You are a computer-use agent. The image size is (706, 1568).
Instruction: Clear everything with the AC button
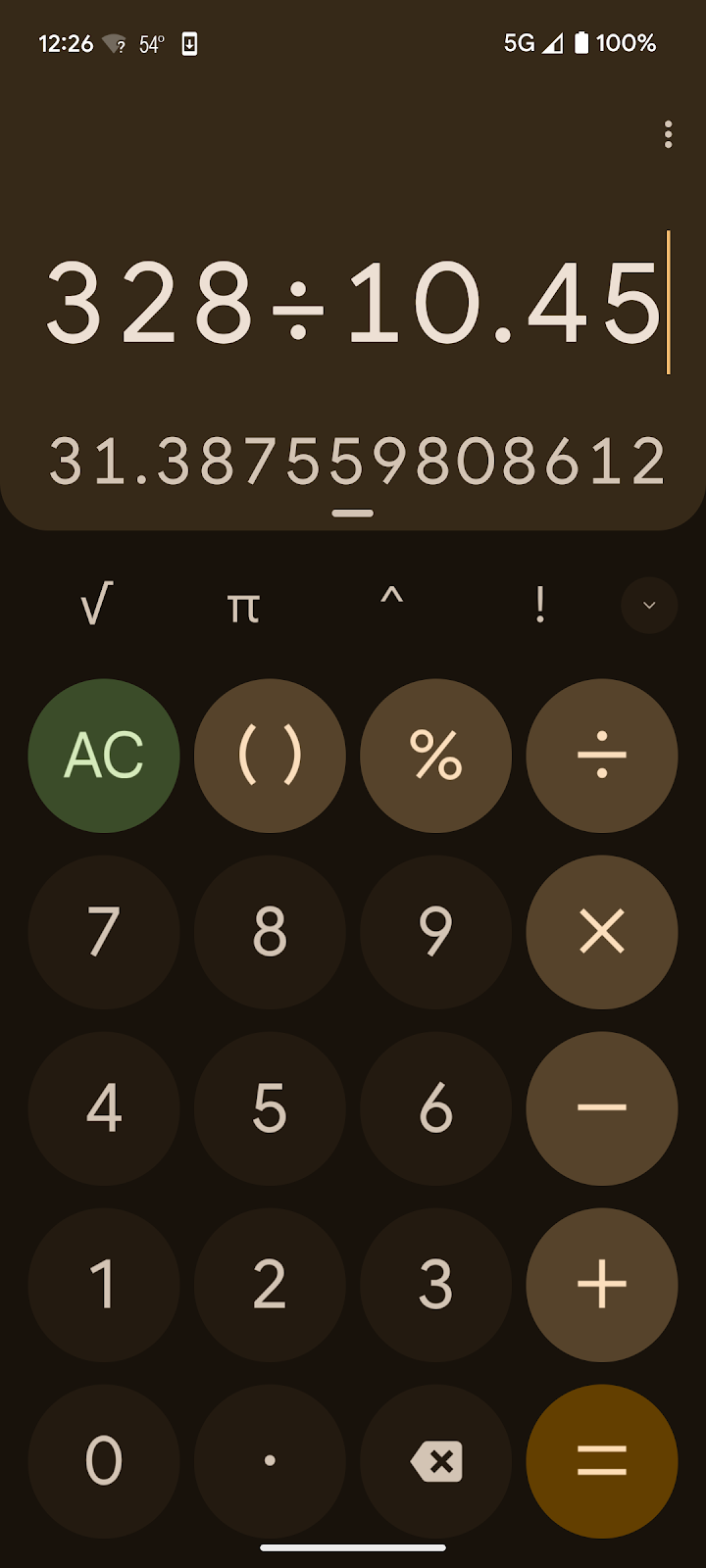coord(104,756)
